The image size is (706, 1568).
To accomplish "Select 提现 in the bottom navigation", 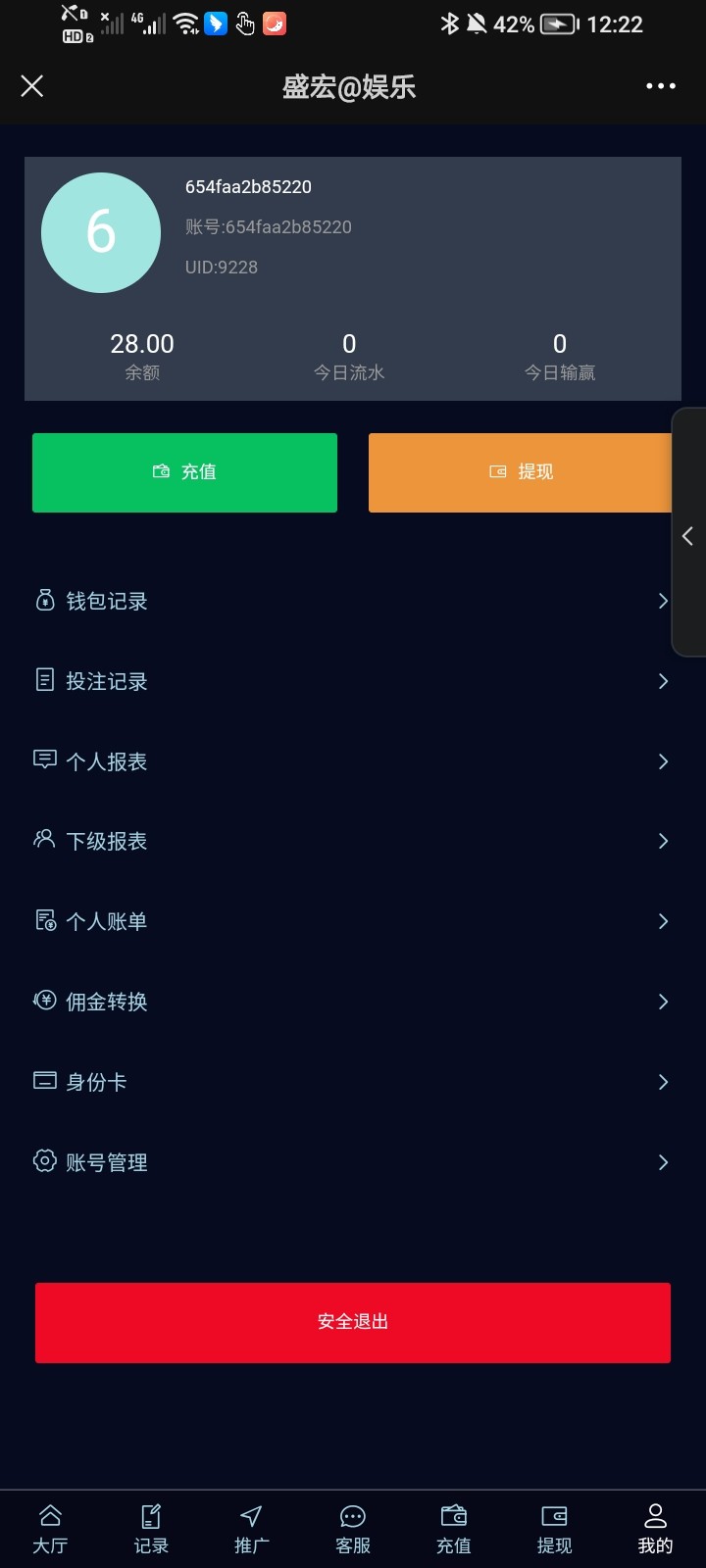I will coord(554,1529).
